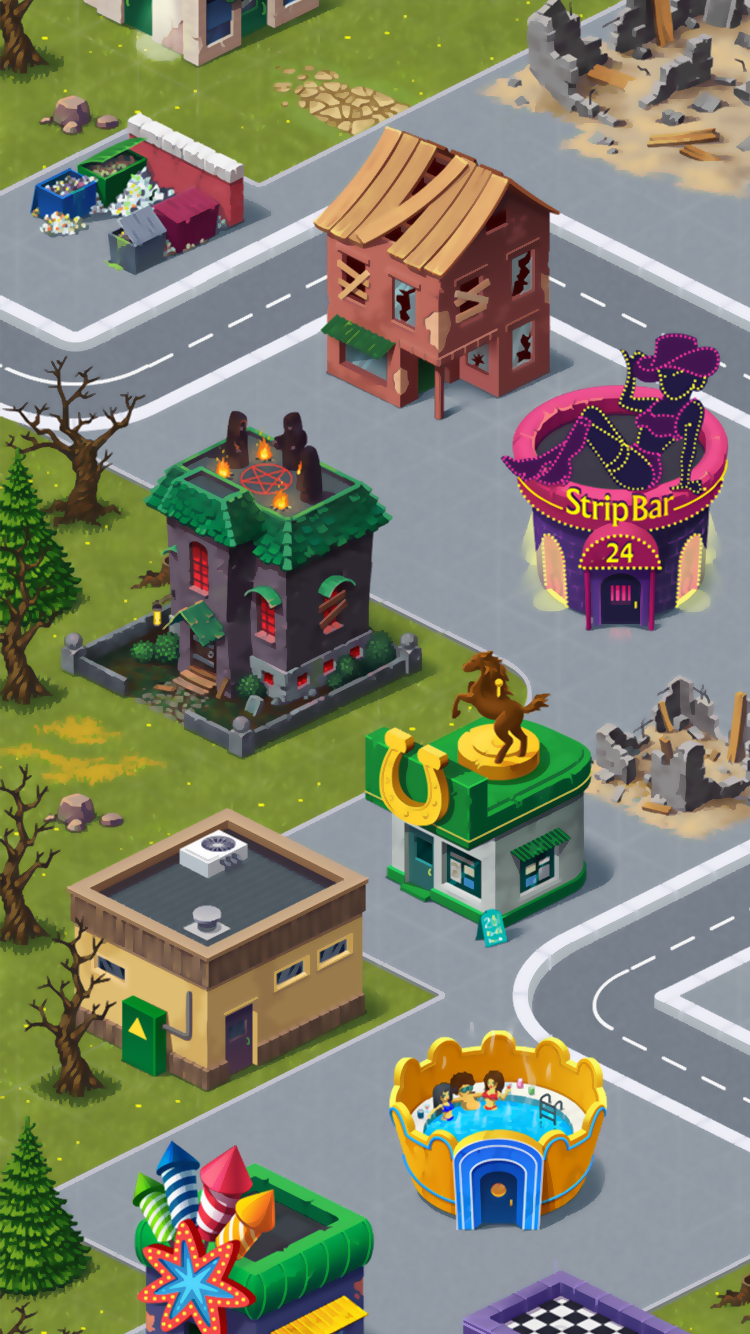
Task: Tap the fireworks shop building
Action: [x=250, y=1250]
